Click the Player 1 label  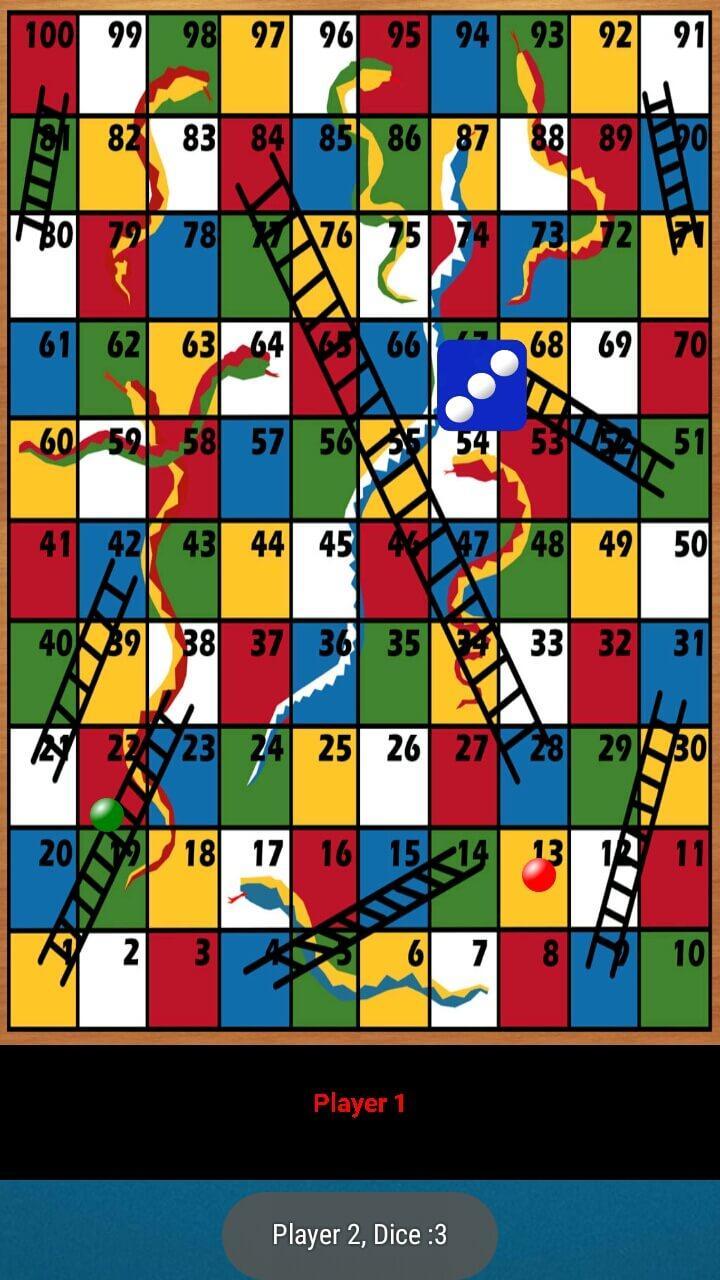pos(360,1105)
